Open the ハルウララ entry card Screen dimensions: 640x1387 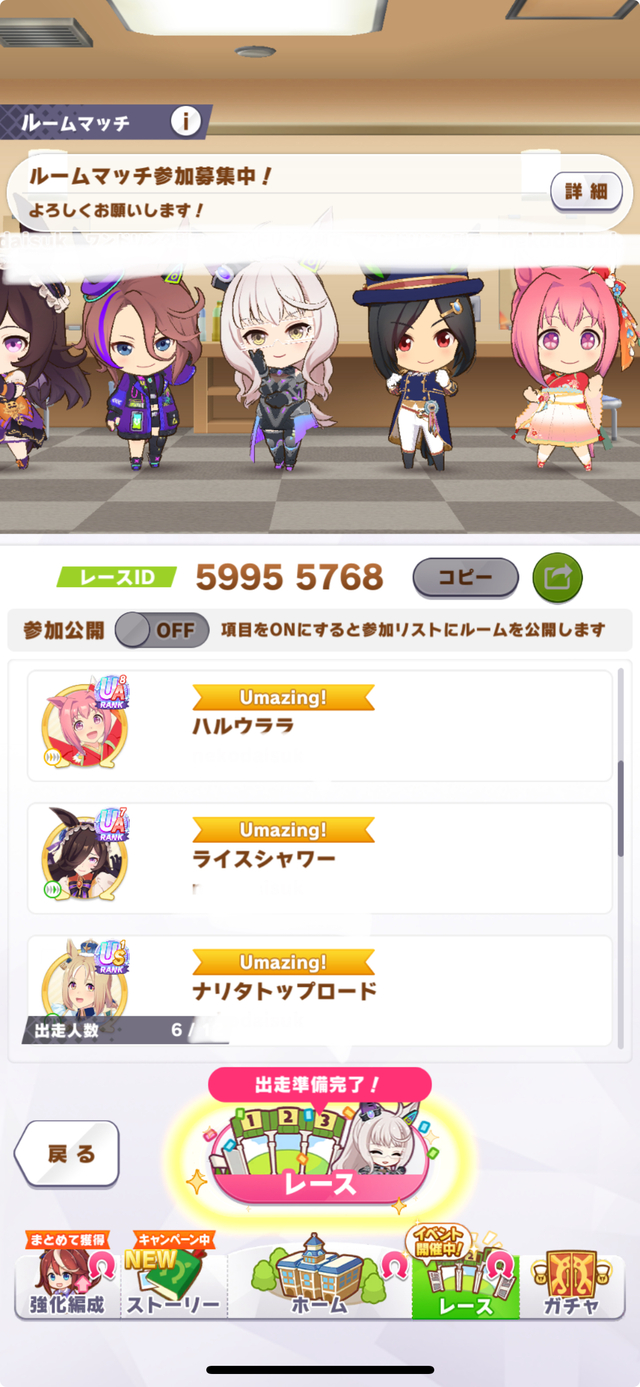pyautogui.click(x=320, y=725)
